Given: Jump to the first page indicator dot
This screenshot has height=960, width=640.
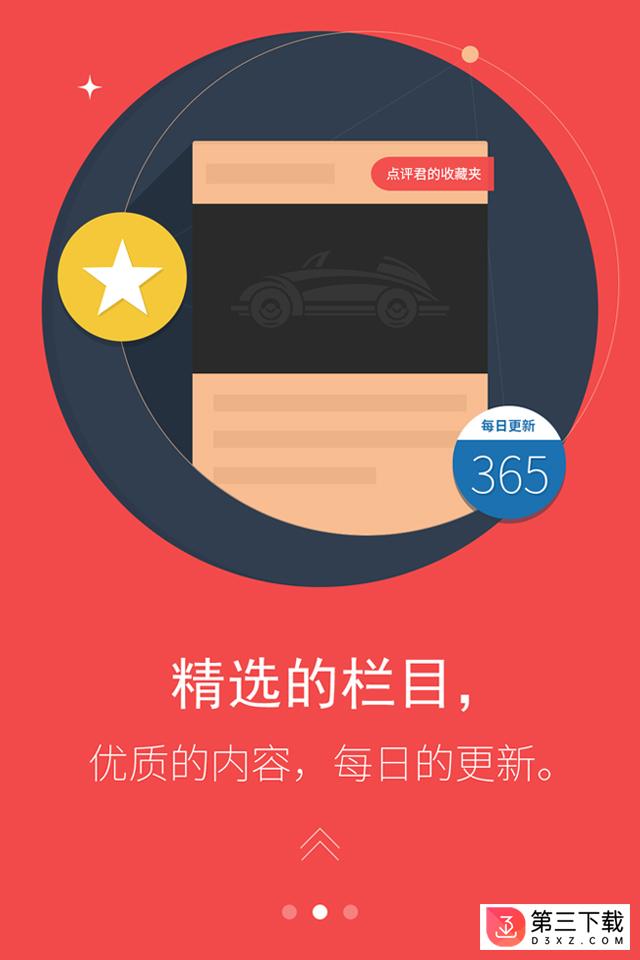Looking at the screenshot, I should pos(290,912).
